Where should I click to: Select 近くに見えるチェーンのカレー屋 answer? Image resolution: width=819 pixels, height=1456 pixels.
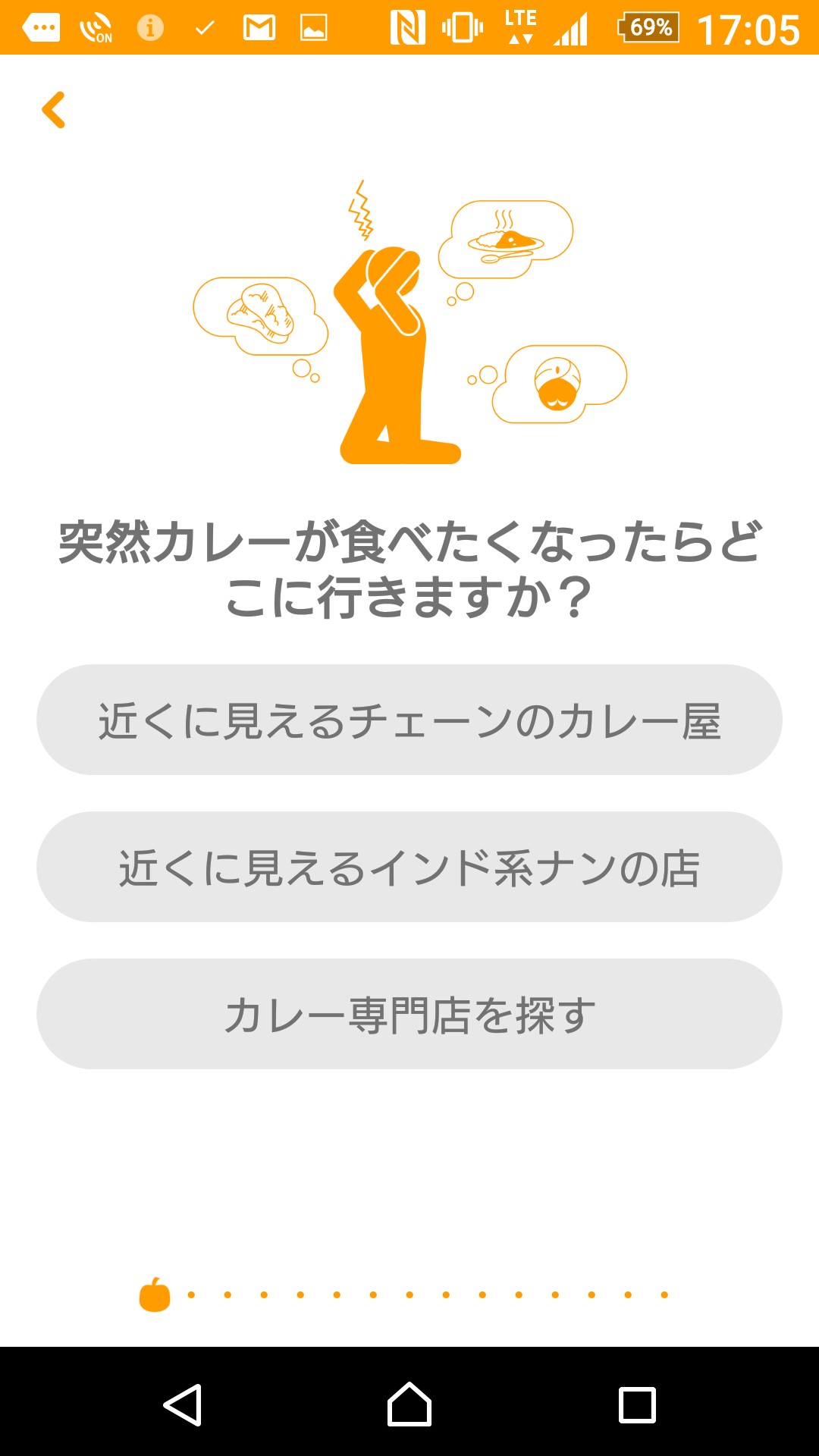409,720
